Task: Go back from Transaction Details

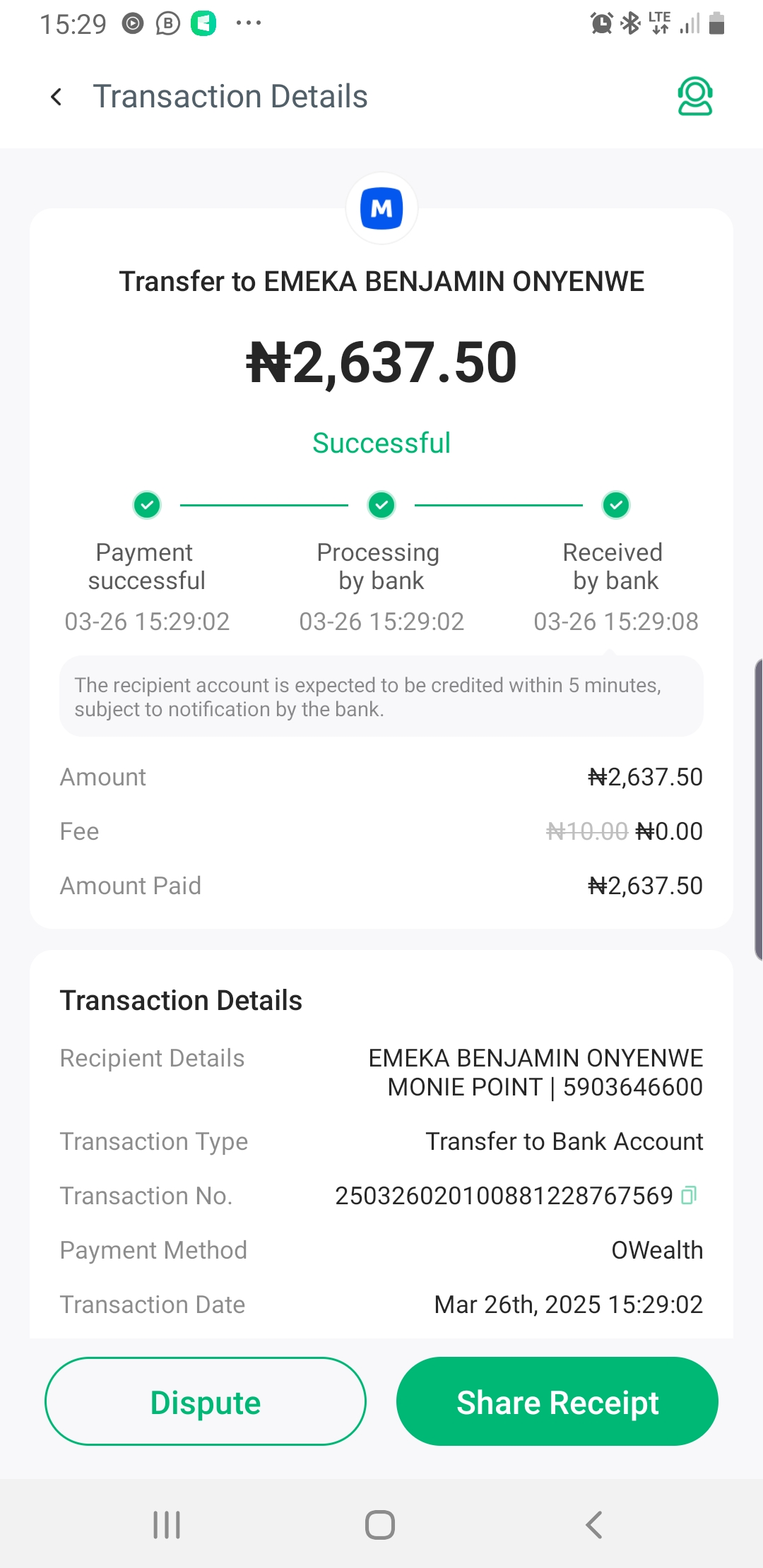Action: 57,97
